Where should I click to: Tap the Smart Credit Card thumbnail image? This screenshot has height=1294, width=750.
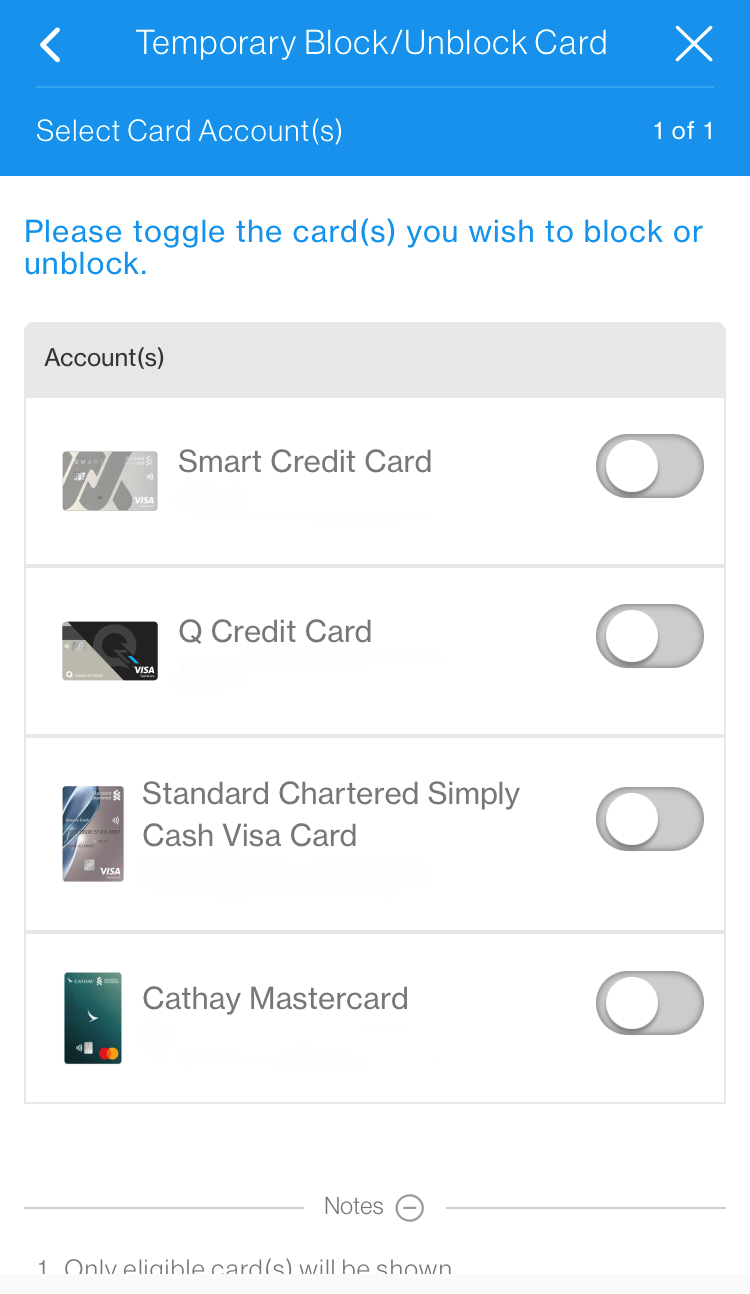pyautogui.click(x=110, y=480)
